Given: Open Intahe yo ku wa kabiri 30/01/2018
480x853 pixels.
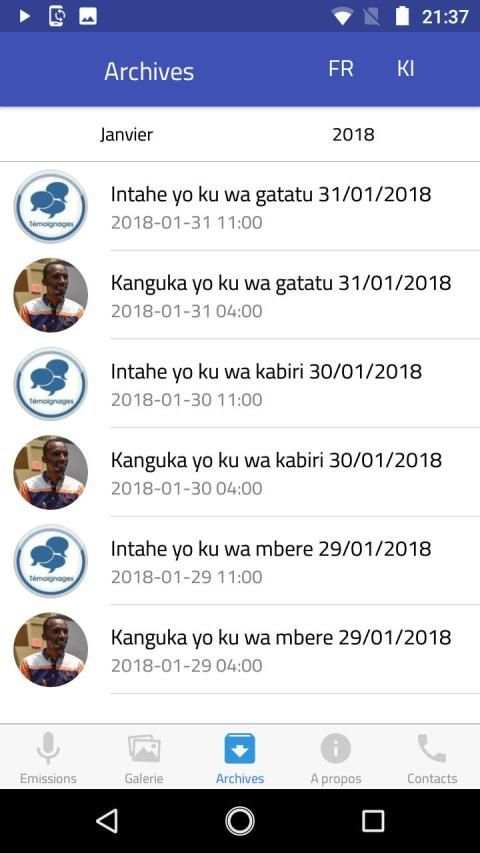Looking at the screenshot, I should 240,384.
